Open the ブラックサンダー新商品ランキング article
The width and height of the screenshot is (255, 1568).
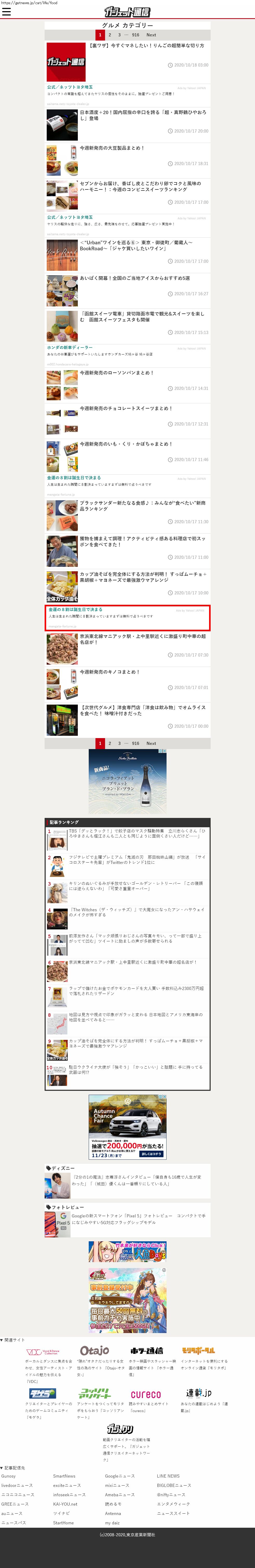coord(142,506)
